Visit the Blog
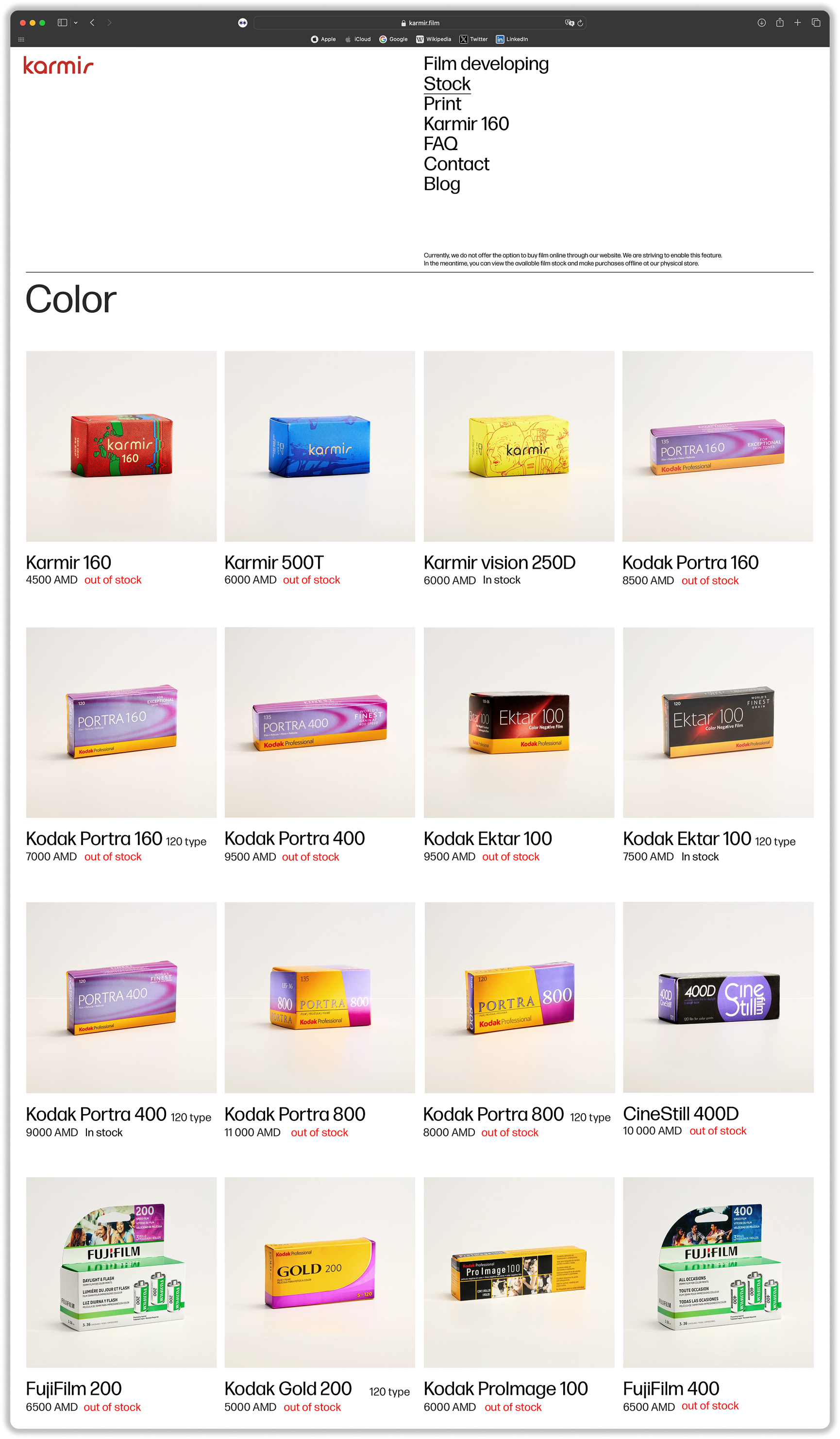 [441, 185]
